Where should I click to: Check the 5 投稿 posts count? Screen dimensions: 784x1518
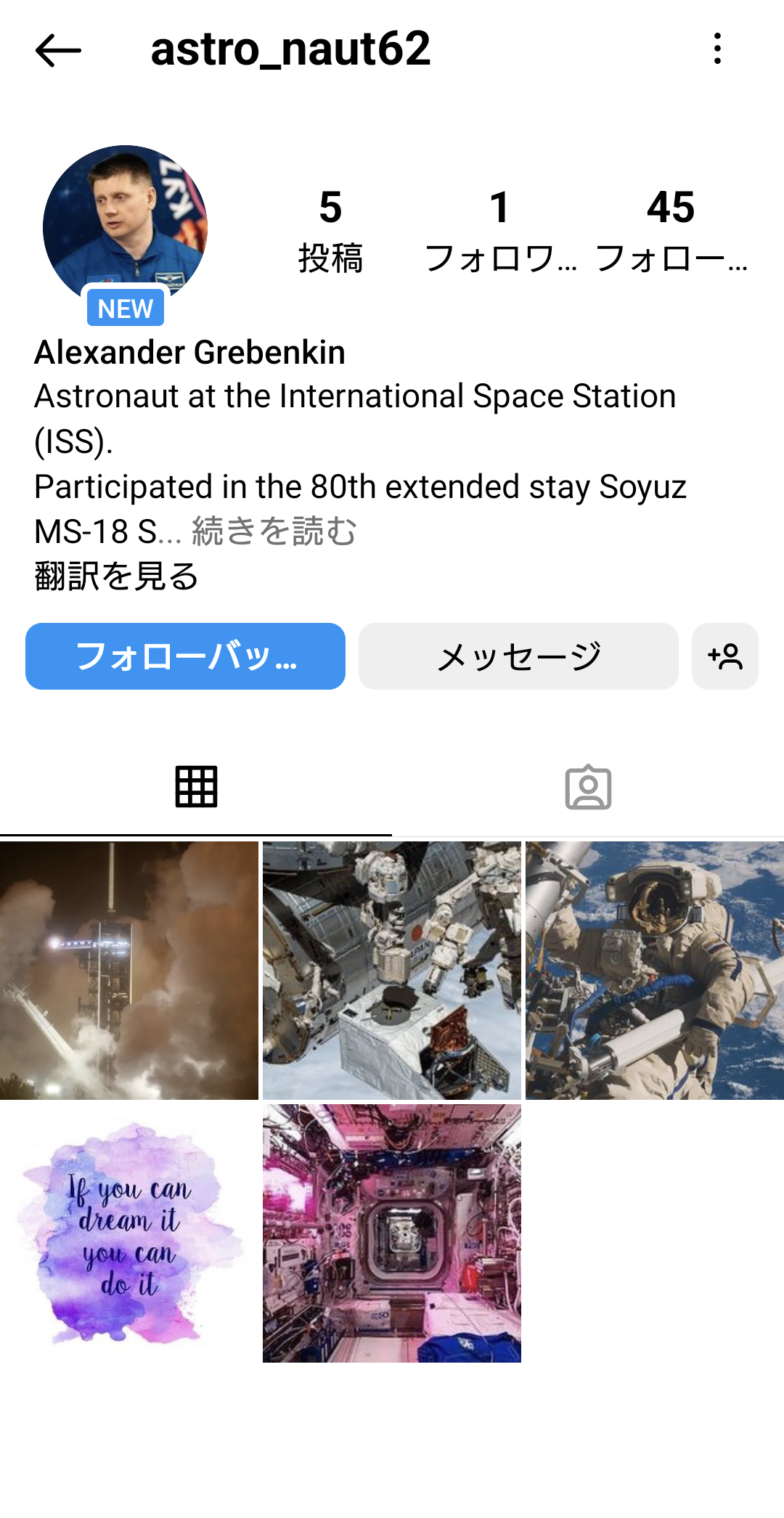tap(332, 232)
